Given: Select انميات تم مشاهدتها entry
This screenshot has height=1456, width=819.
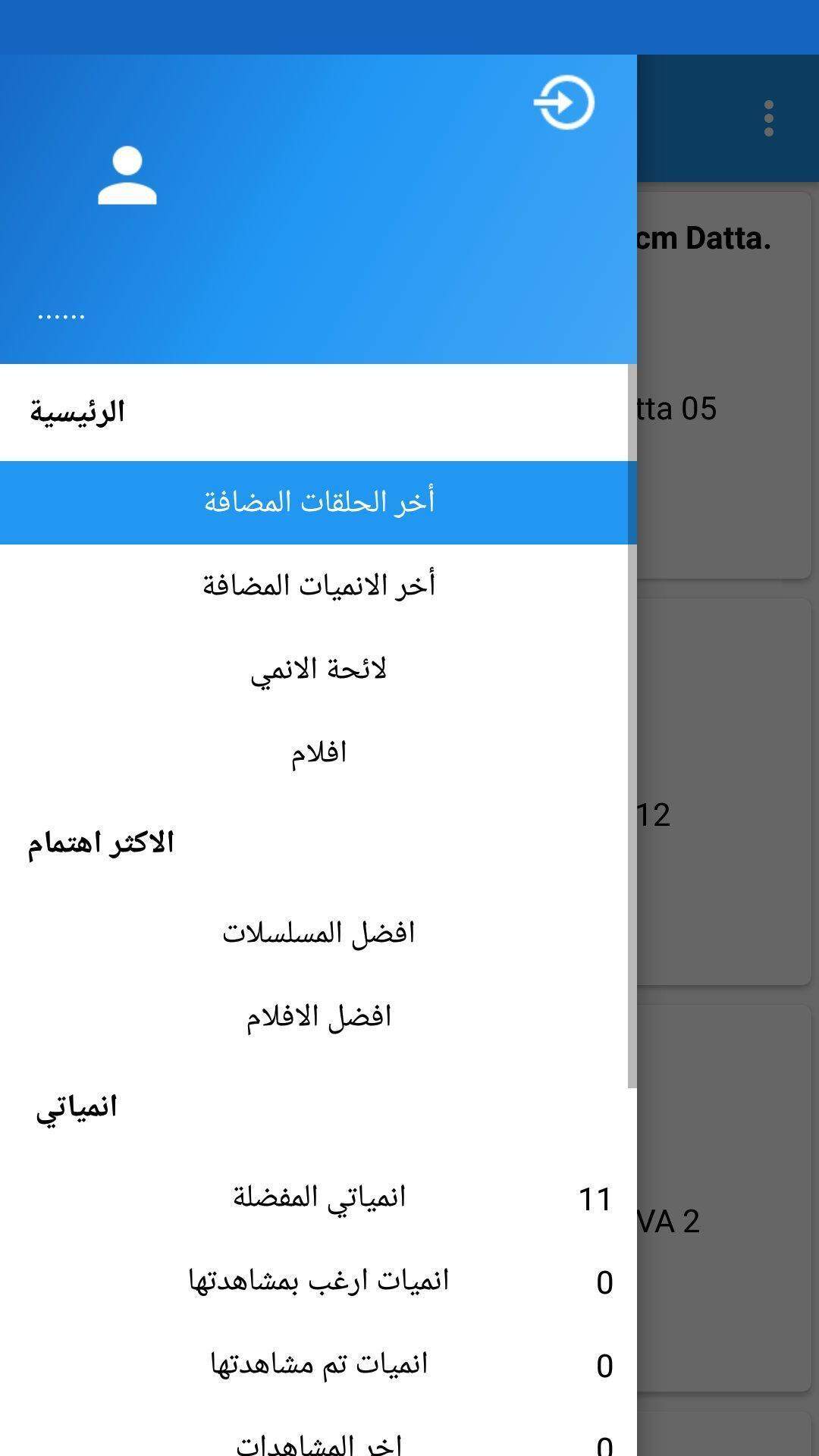Looking at the screenshot, I should tap(318, 1365).
